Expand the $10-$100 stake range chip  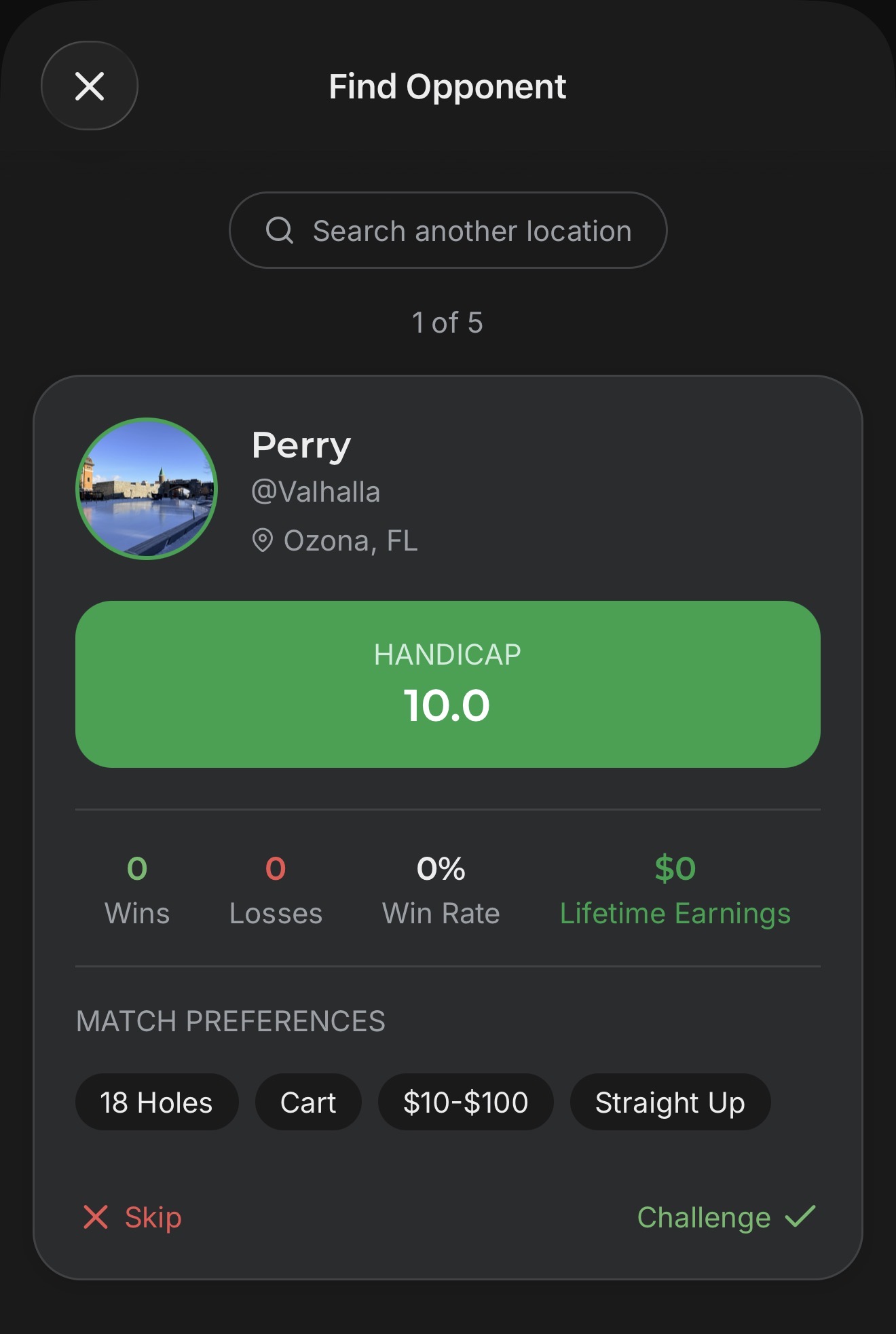(466, 1102)
